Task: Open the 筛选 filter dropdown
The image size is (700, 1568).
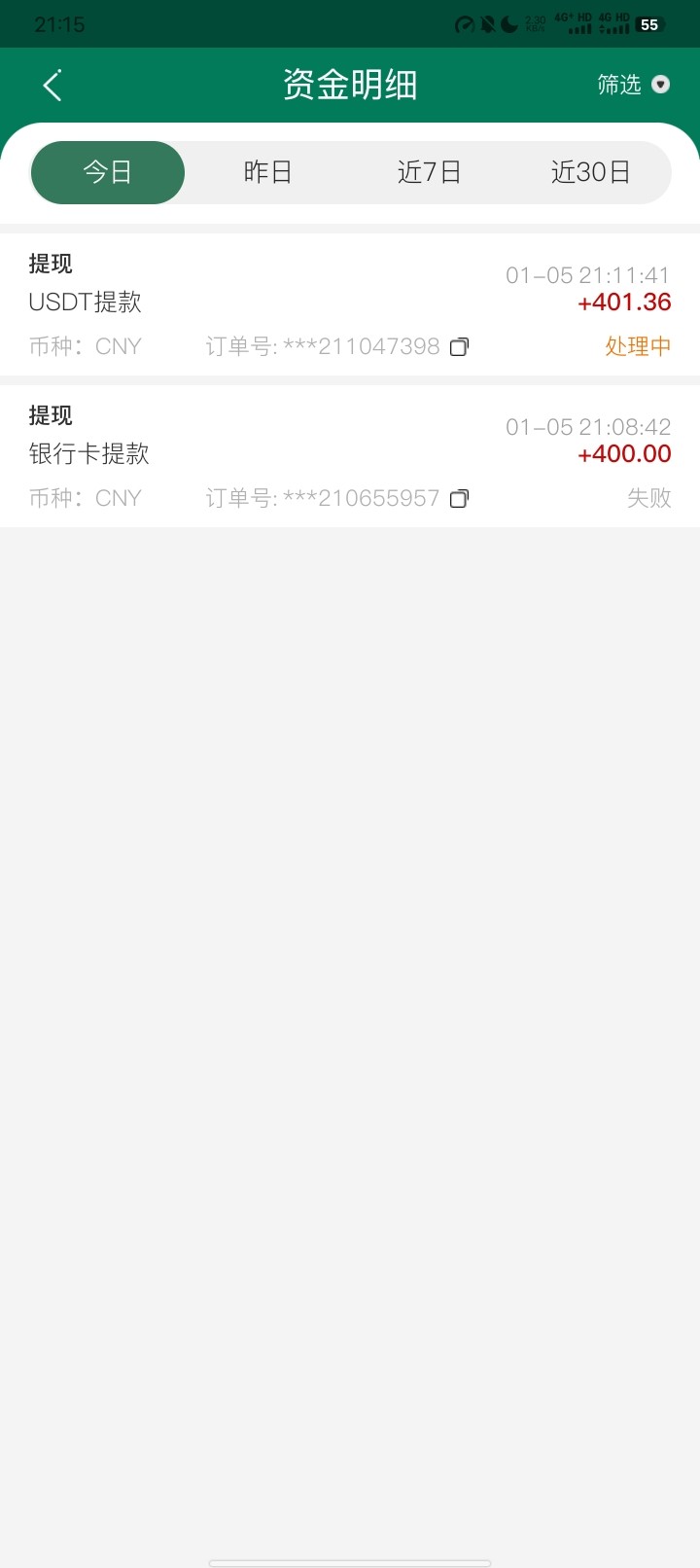Action: (x=619, y=85)
